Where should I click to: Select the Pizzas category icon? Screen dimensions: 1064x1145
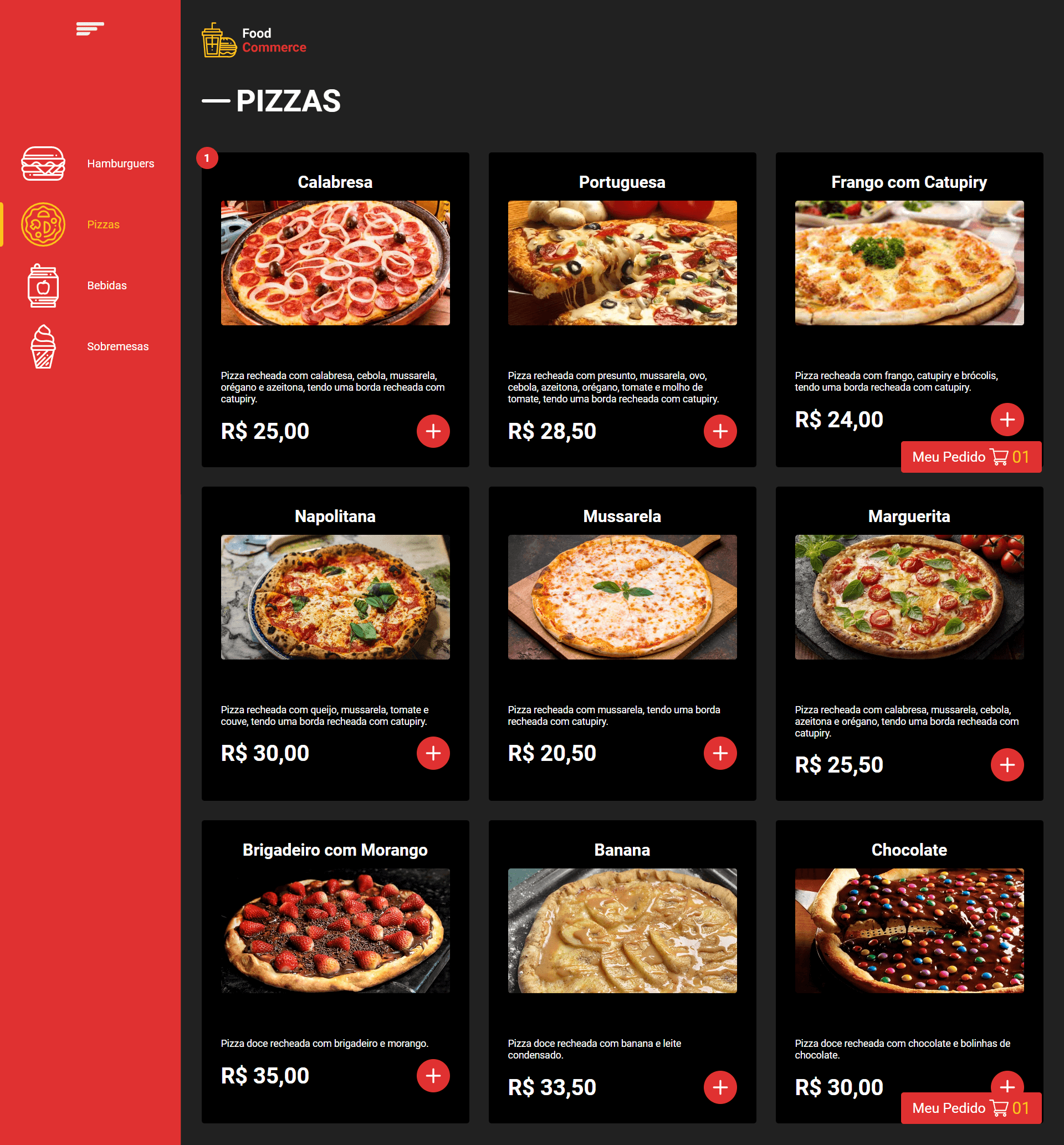point(43,224)
